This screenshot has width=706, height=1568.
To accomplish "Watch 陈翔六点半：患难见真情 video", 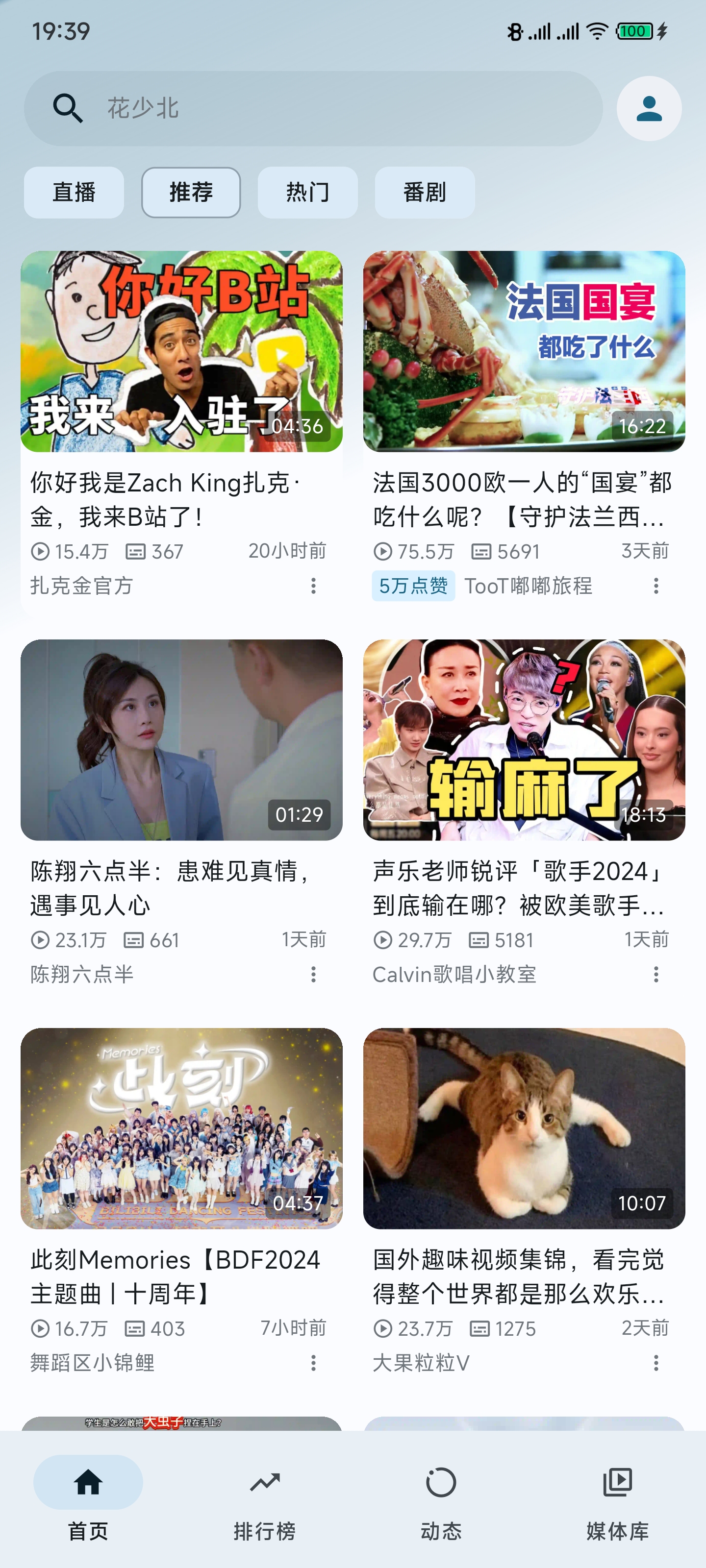I will tap(181, 740).
